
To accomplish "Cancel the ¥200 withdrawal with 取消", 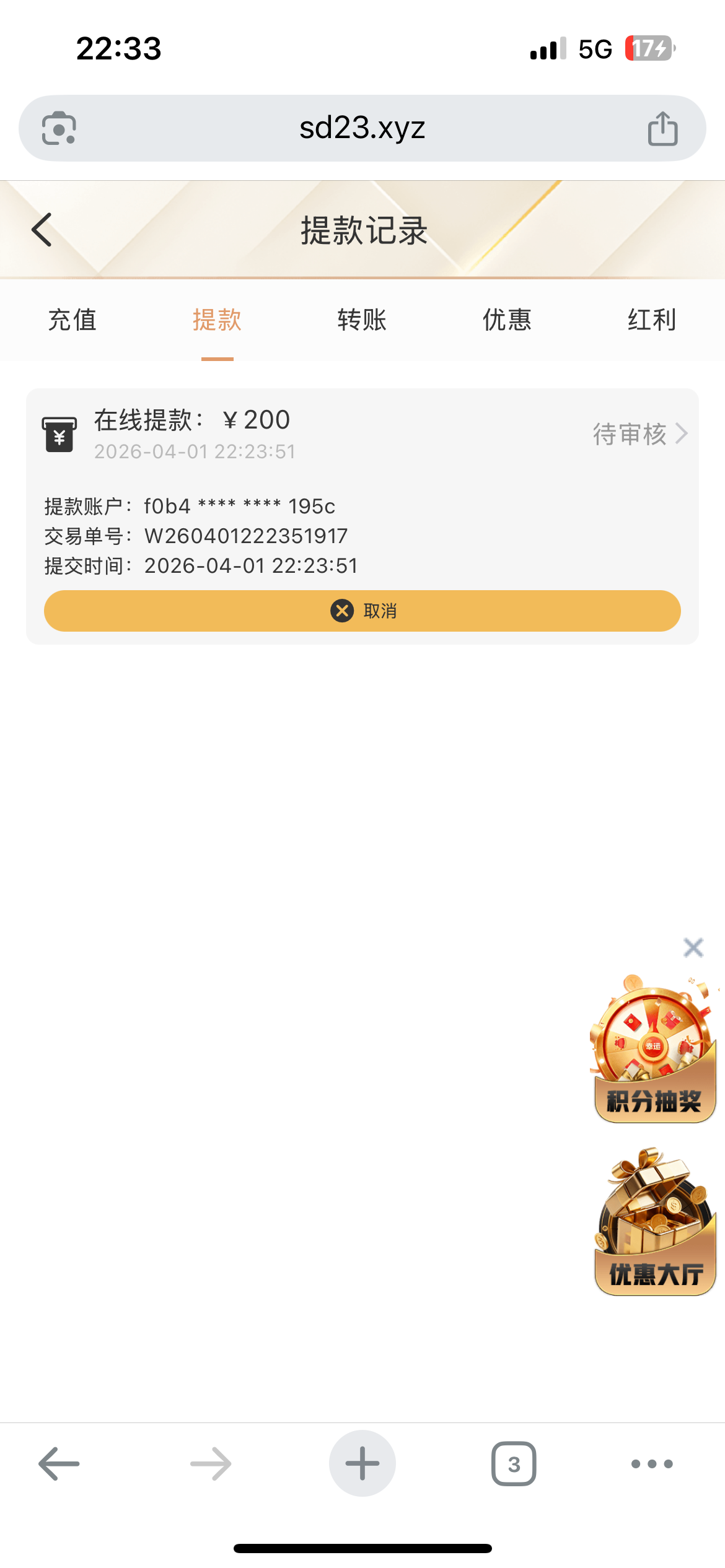I will click(362, 611).
